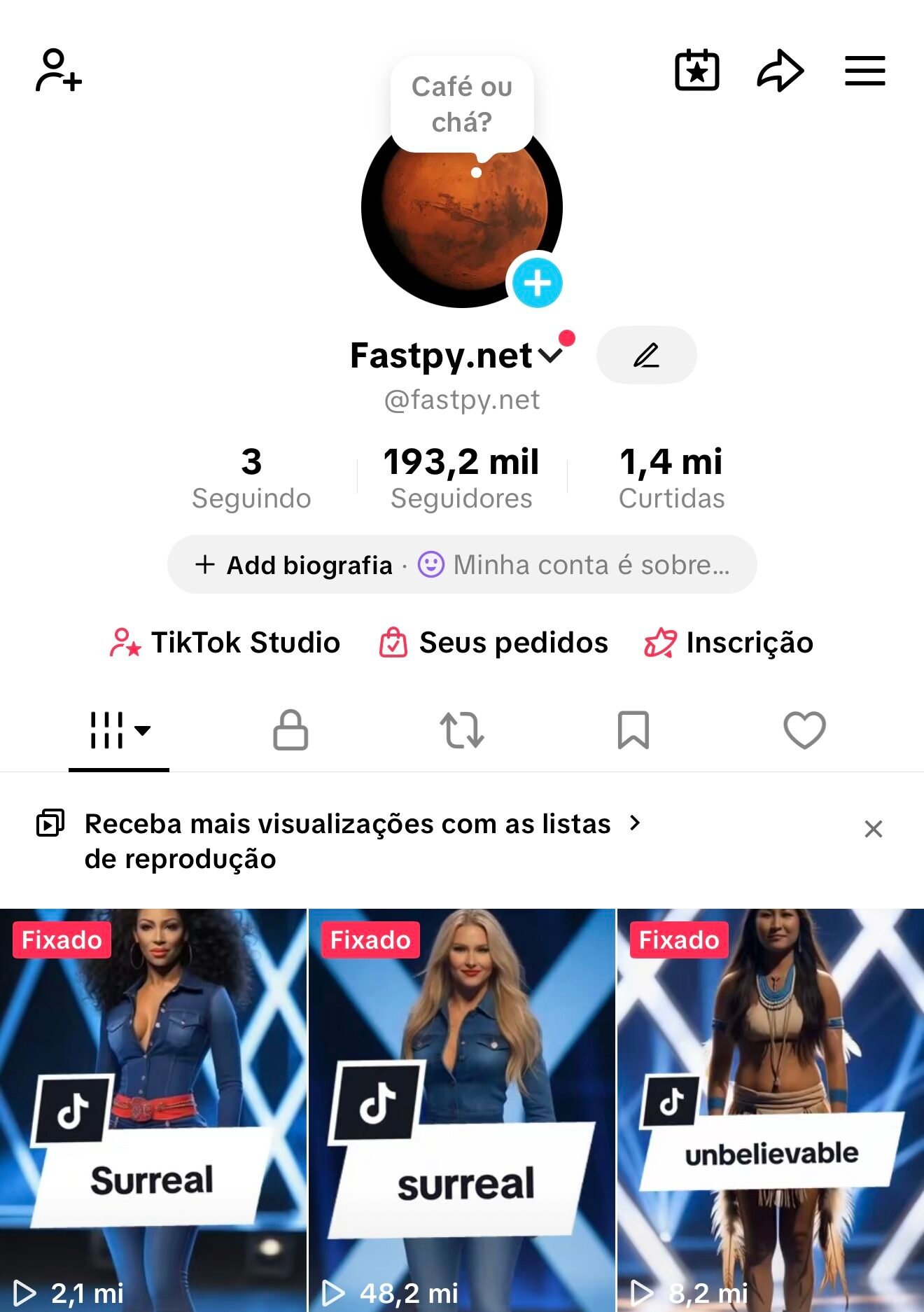Show liked videos via the heart tab

pos(804,730)
